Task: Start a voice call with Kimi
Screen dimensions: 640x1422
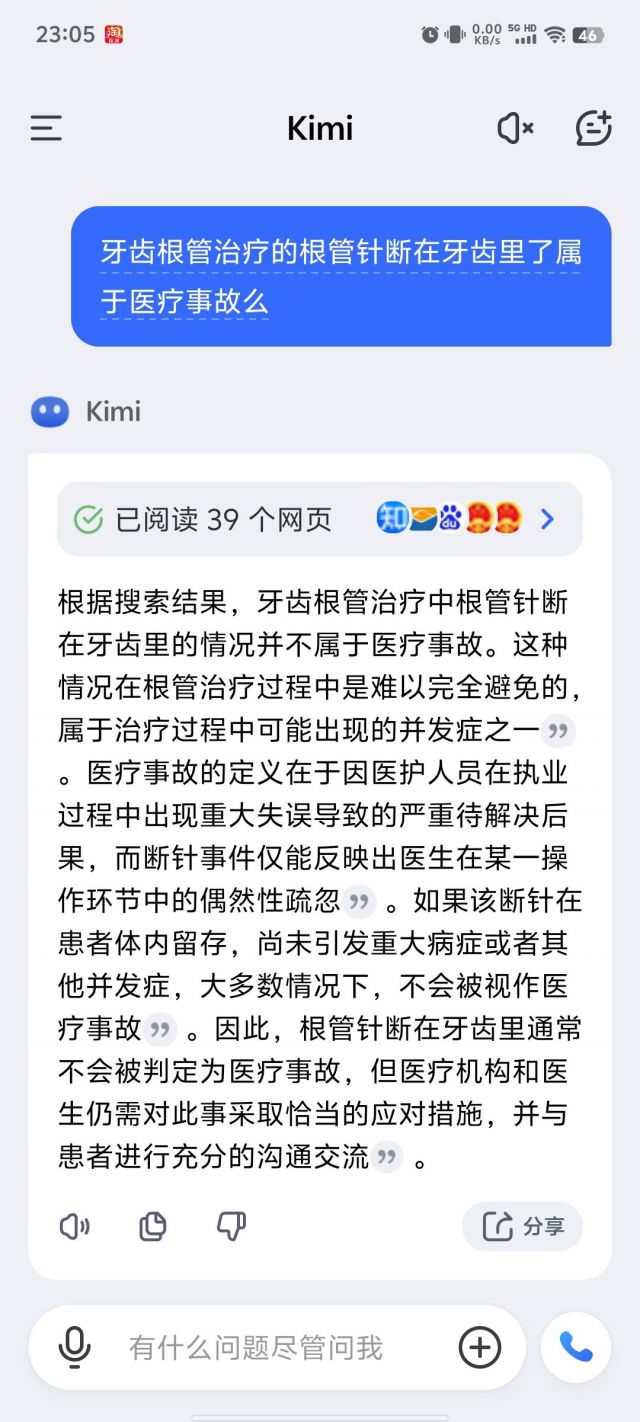Action: [576, 1347]
